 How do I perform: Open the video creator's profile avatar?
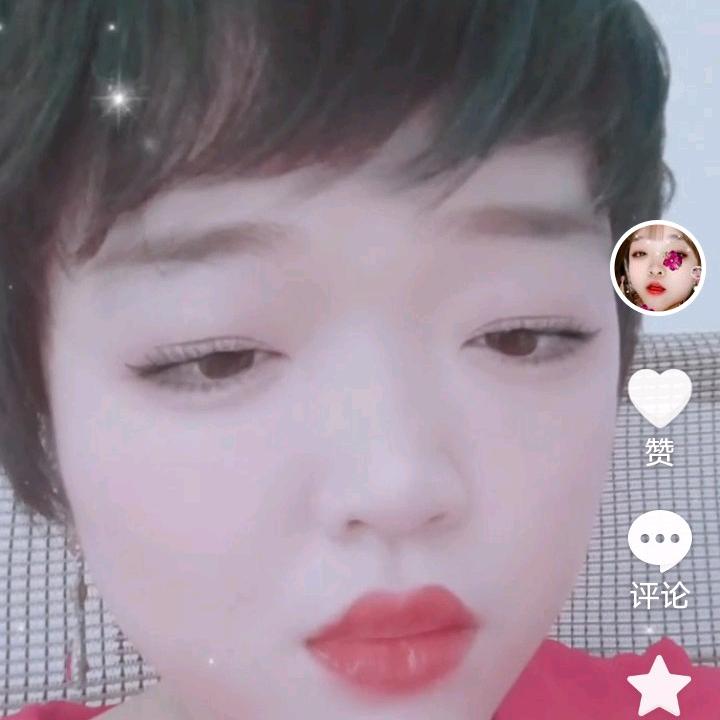(x=657, y=267)
